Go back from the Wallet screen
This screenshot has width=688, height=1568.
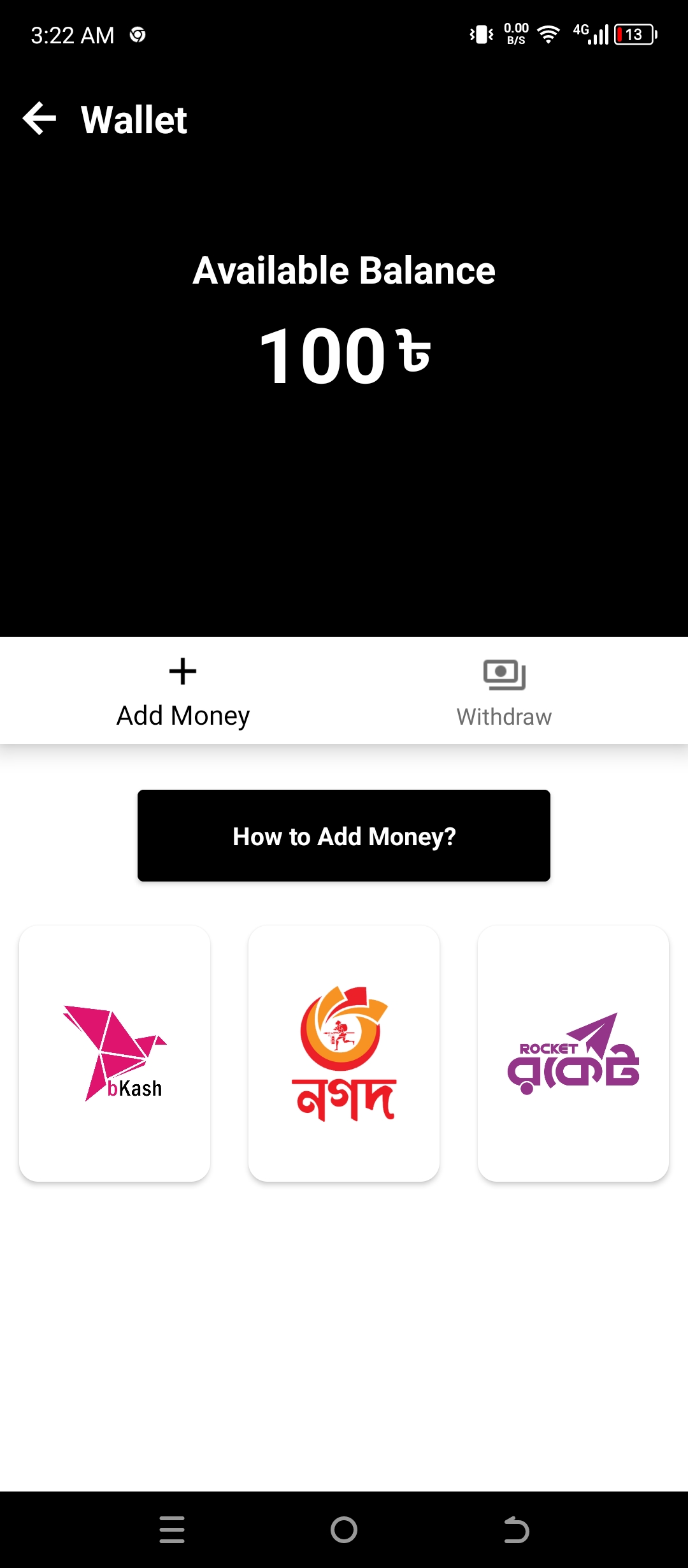coord(39,119)
